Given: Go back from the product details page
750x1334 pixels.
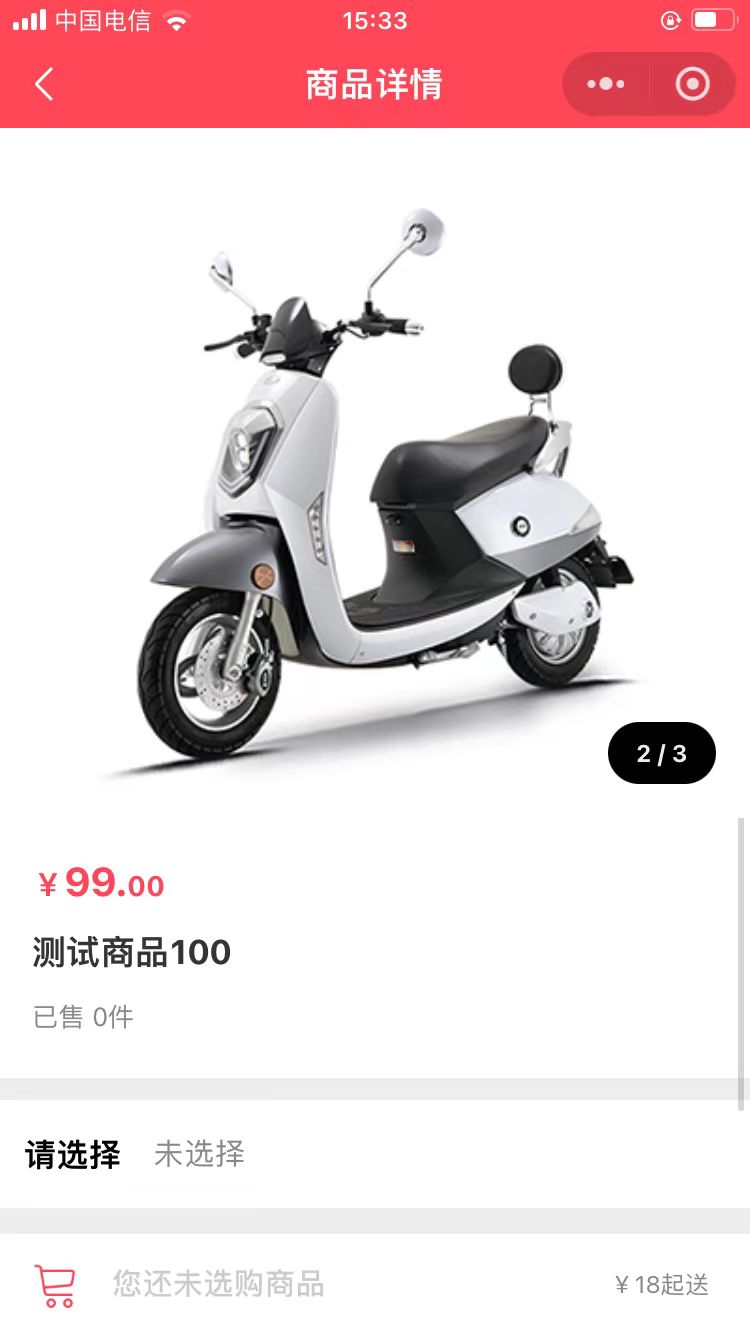Looking at the screenshot, I should tap(44, 85).
